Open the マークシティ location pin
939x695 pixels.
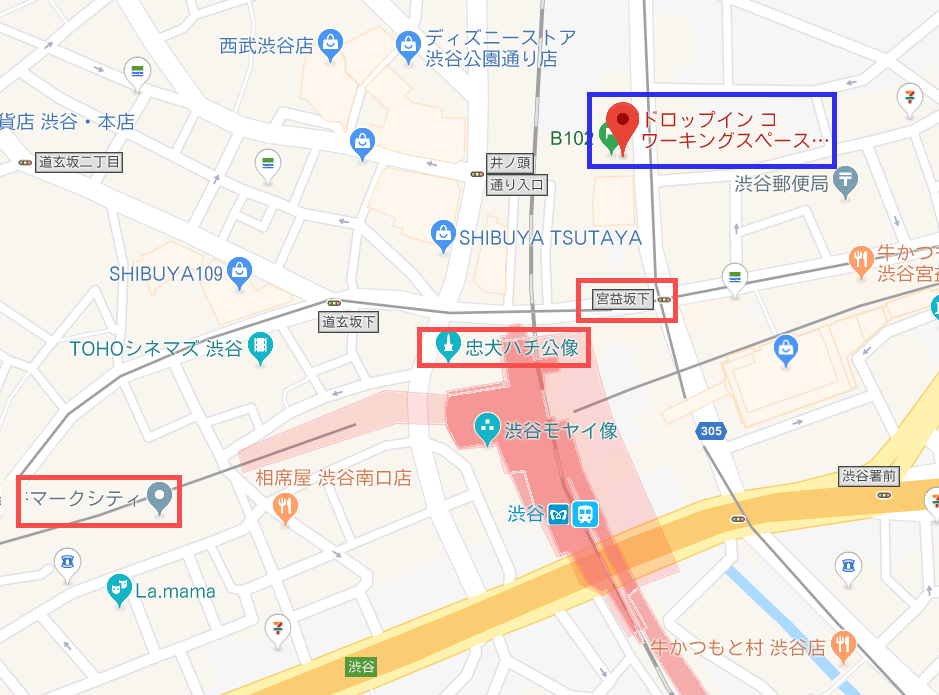pyautogui.click(x=159, y=497)
